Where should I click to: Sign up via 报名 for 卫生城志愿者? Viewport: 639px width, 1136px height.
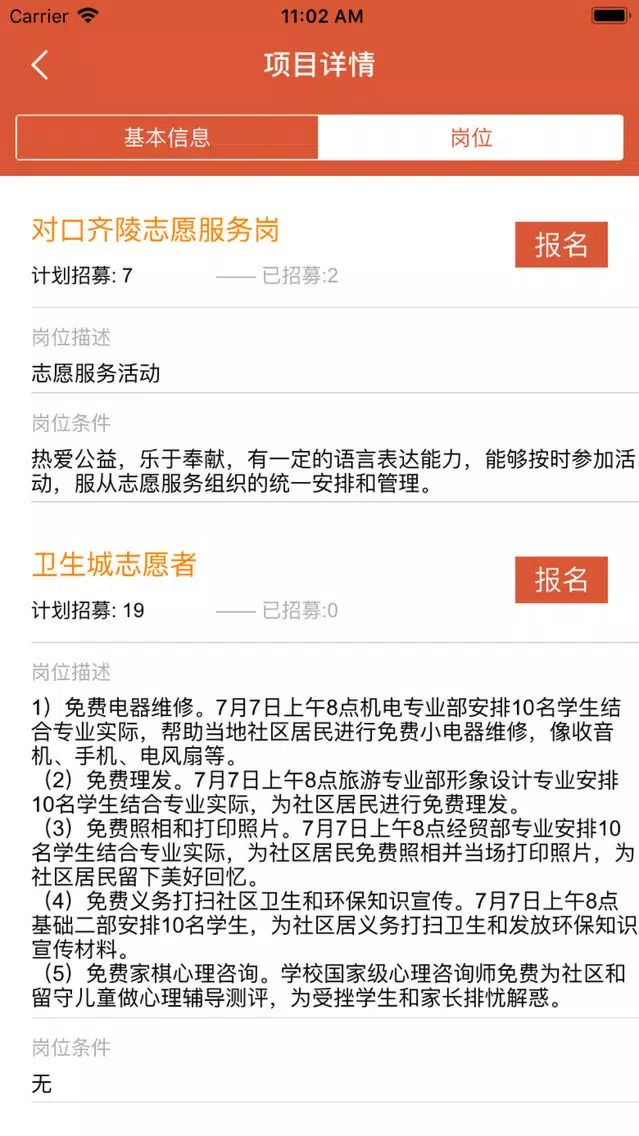(x=561, y=580)
